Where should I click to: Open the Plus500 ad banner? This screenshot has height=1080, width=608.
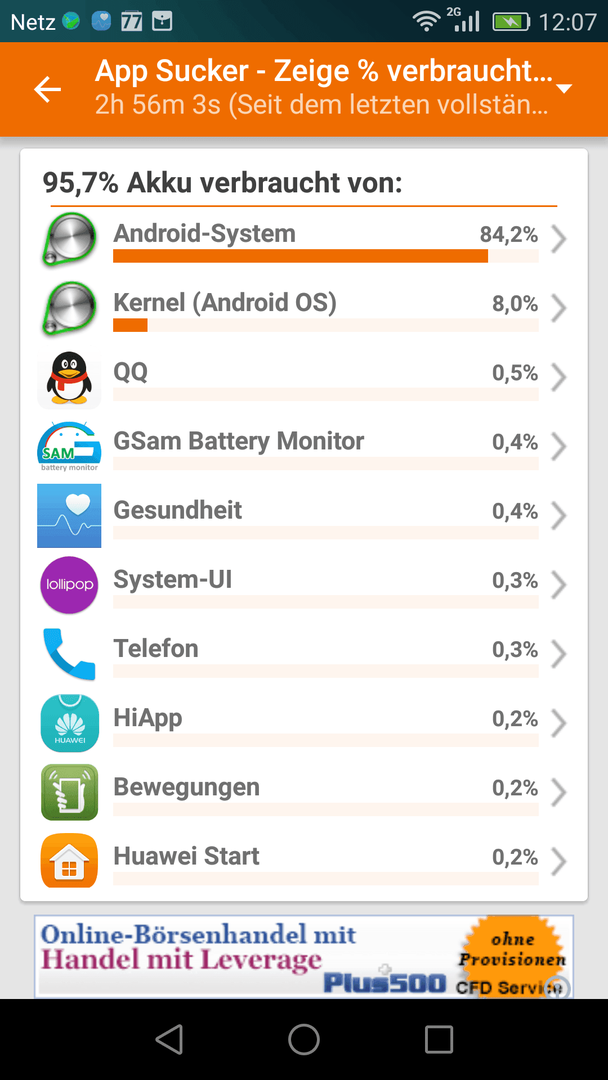pyautogui.click(x=304, y=956)
